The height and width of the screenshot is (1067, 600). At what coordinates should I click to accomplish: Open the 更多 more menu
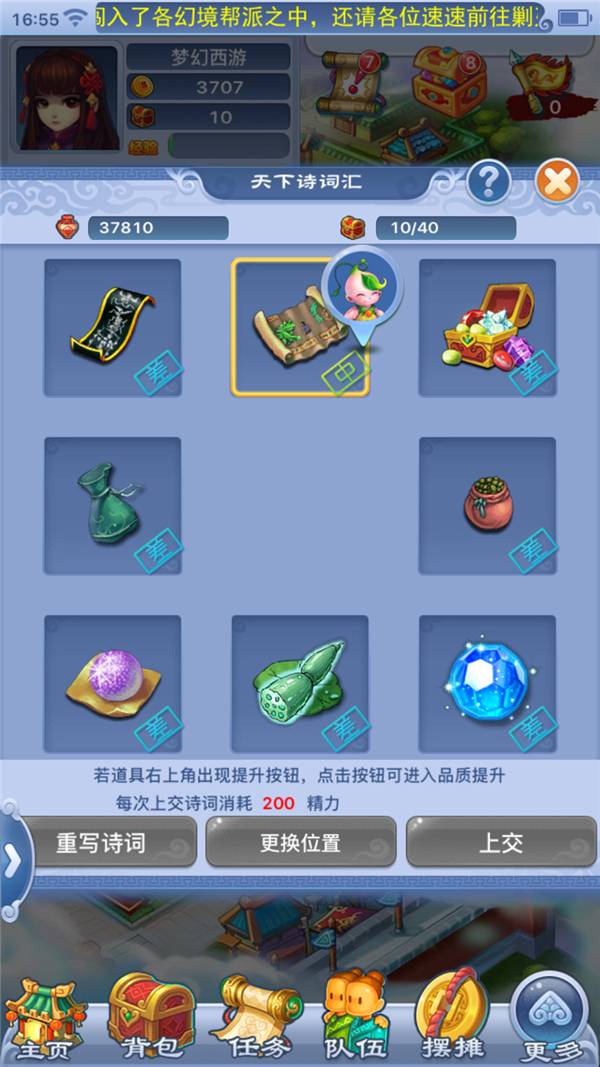[x=548, y=1019]
